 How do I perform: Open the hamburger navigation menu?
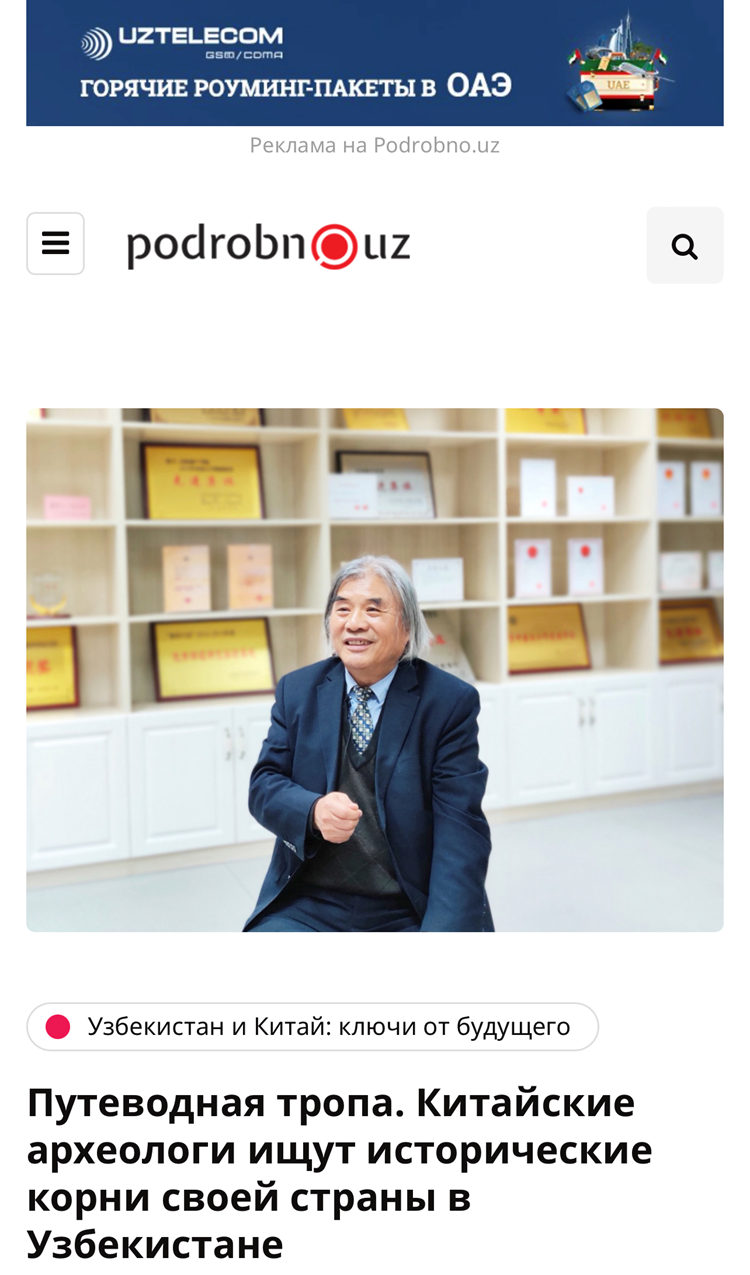(55, 243)
